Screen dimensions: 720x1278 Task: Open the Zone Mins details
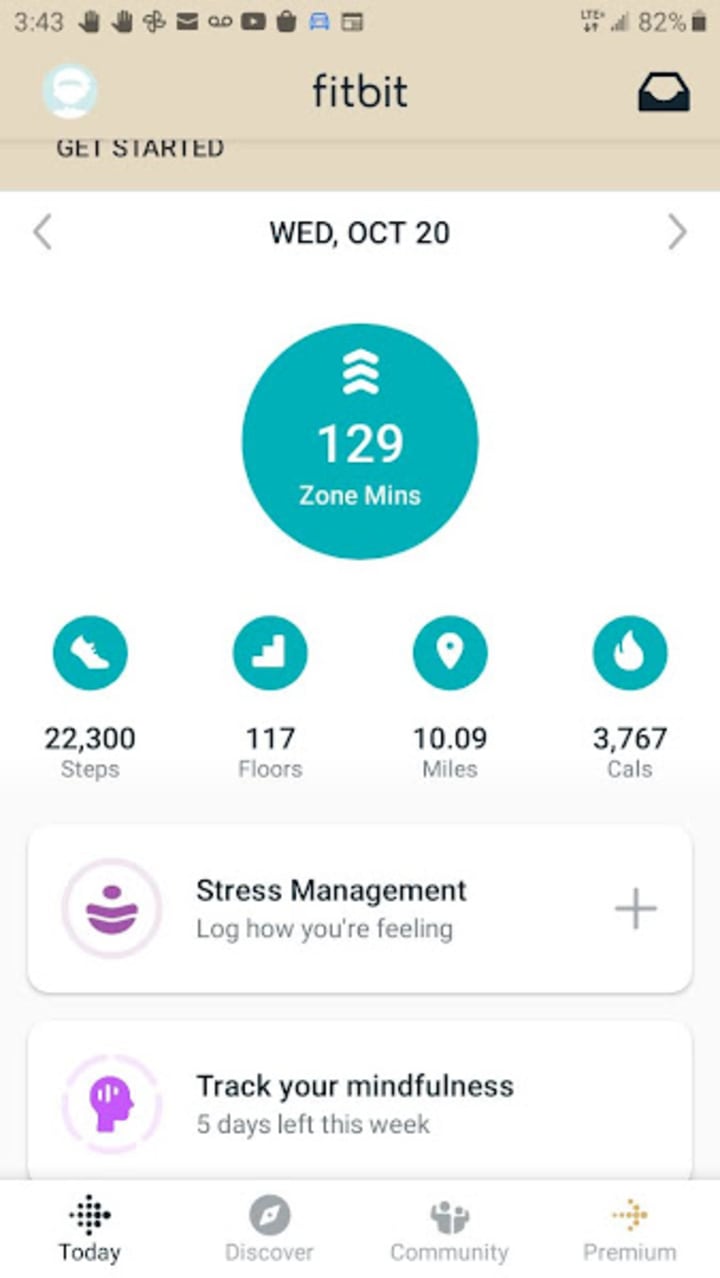(x=360, y=441)
